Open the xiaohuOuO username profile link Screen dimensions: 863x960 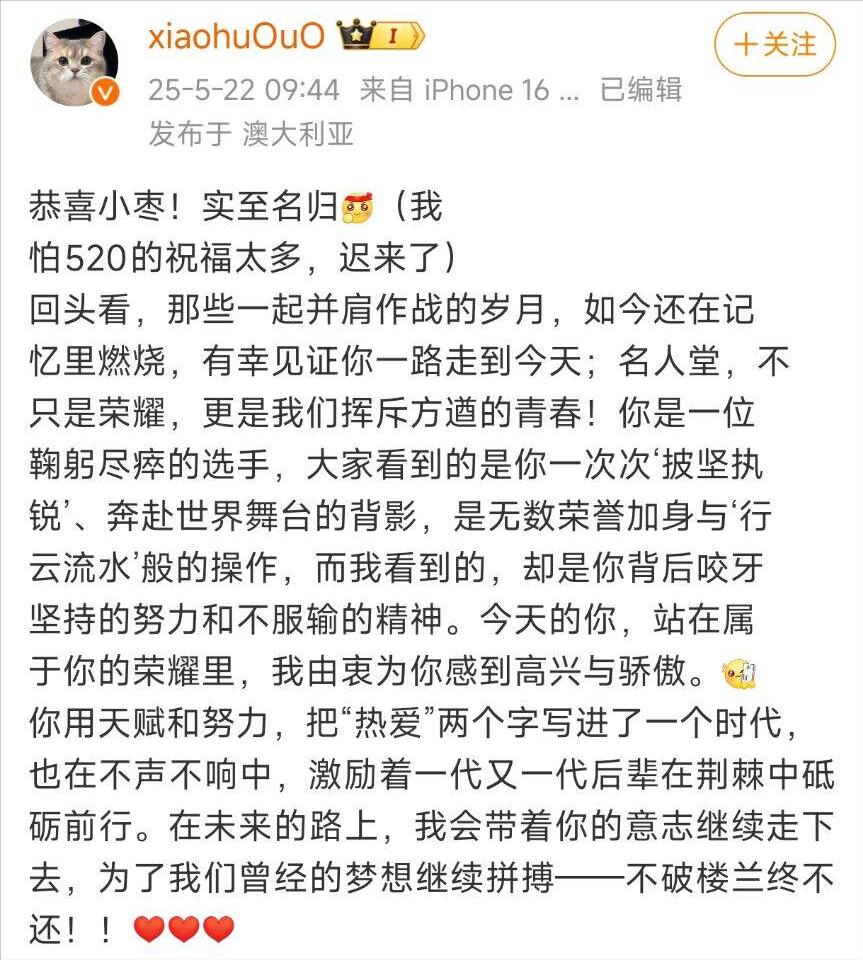(236, 37)
